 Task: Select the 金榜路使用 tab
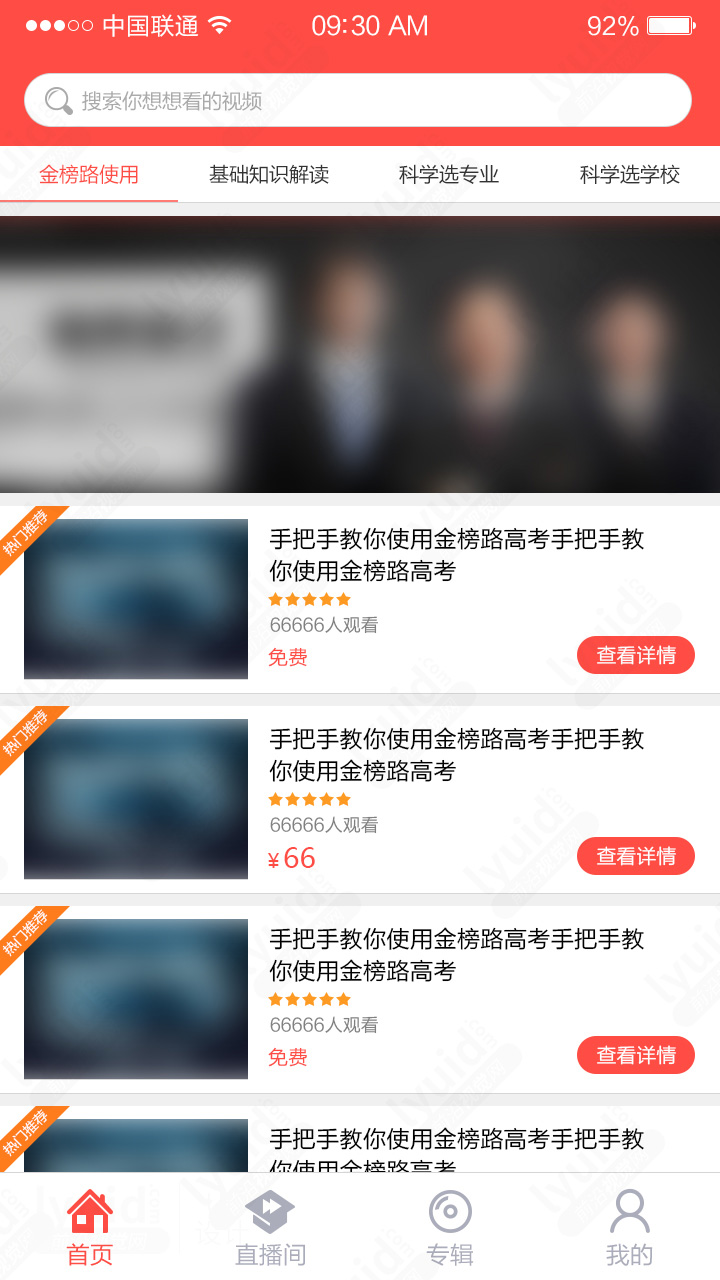(89, 175)
